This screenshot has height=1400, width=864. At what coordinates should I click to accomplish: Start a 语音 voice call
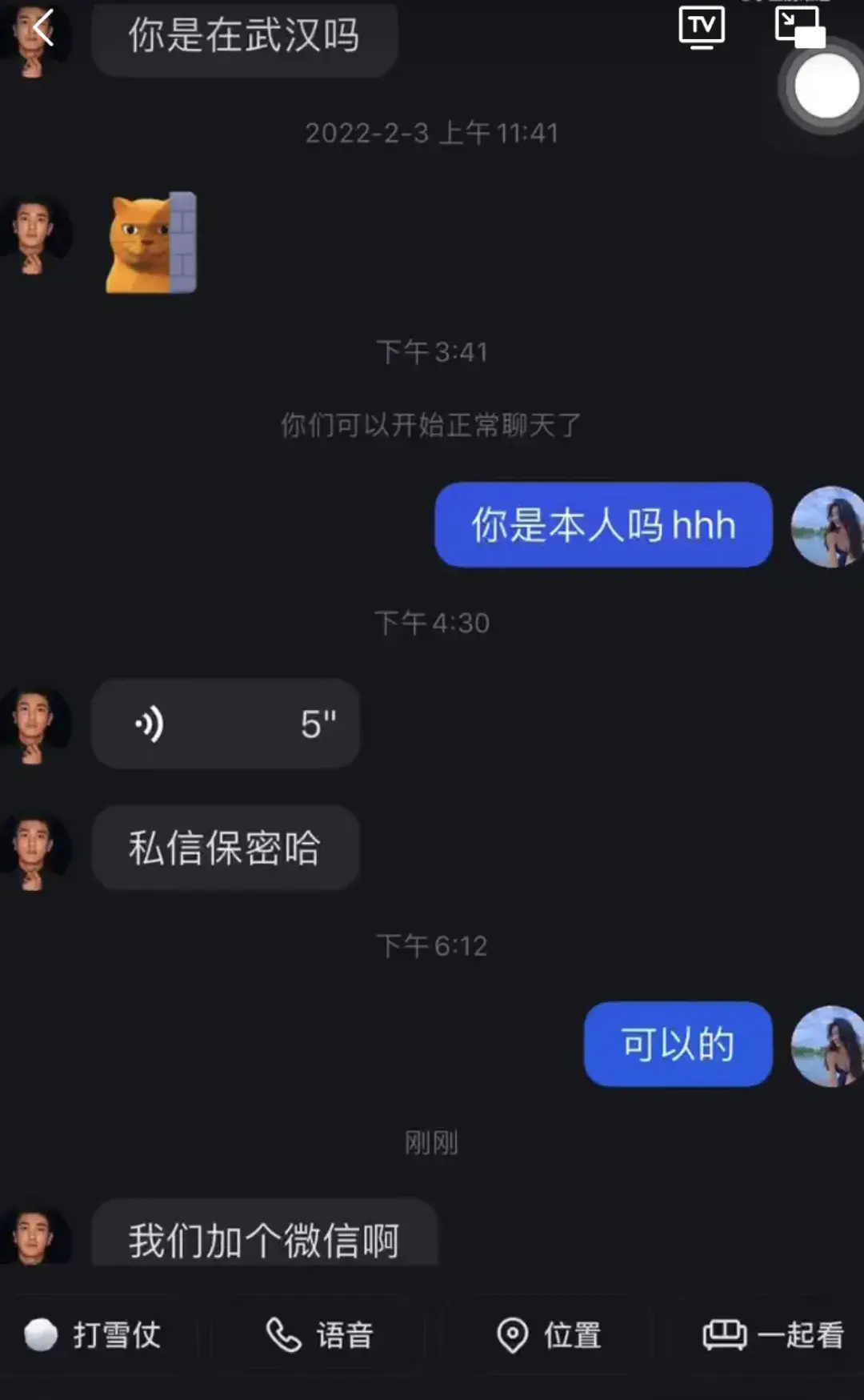[320, 1334]
